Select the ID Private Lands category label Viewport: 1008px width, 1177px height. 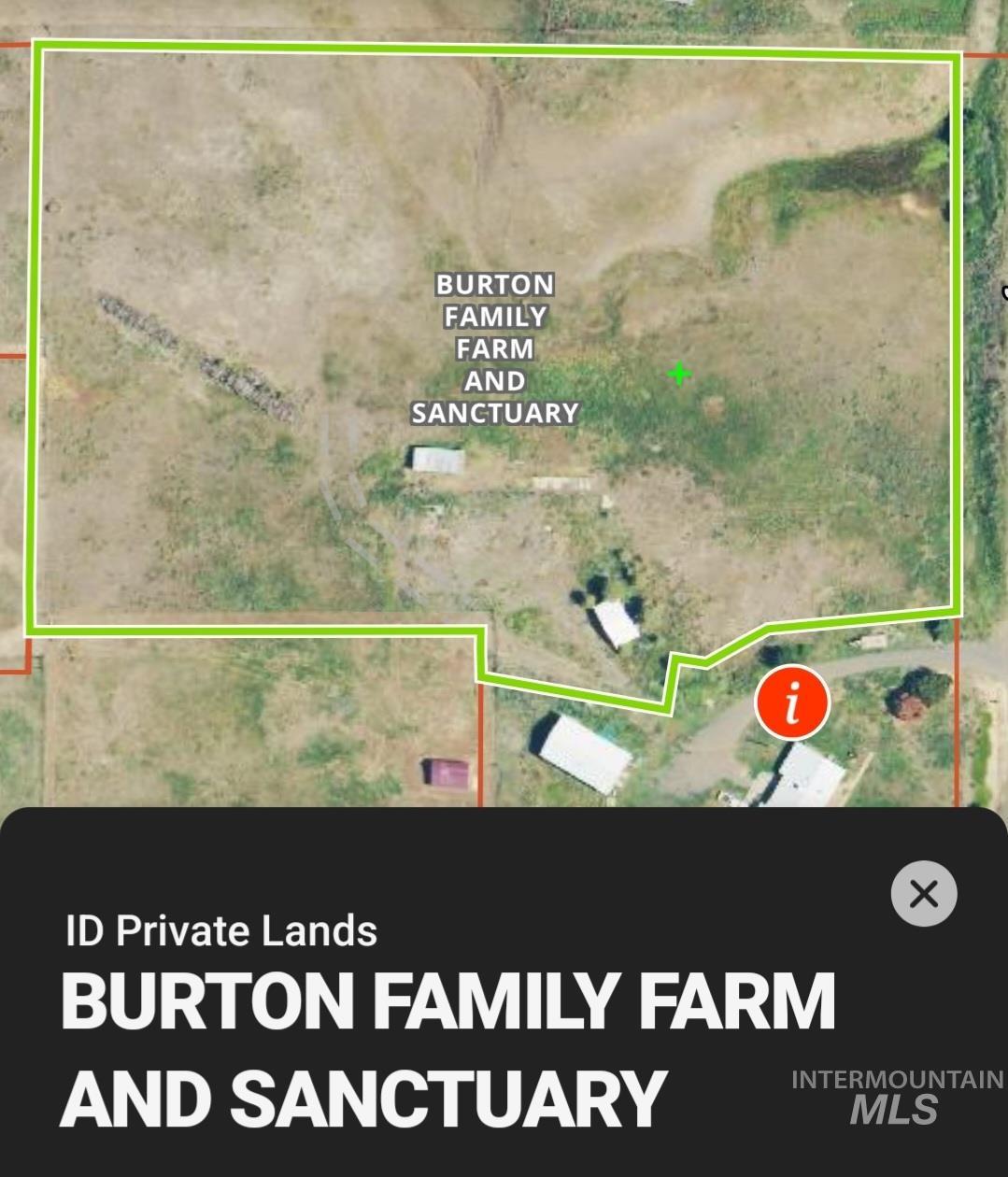pos(222,929)
